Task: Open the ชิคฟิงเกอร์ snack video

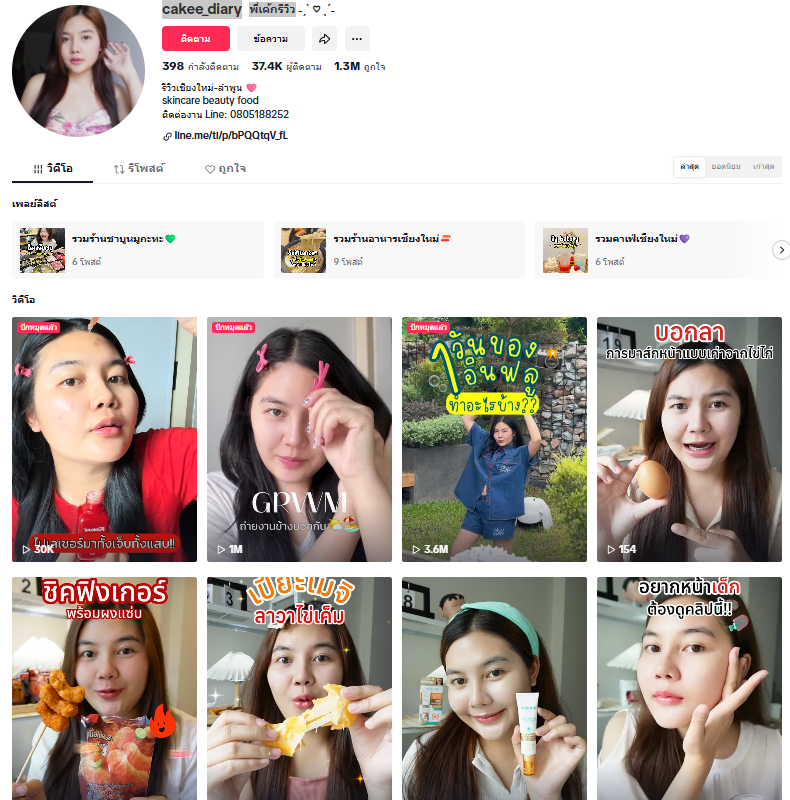Action: [104, 690]
